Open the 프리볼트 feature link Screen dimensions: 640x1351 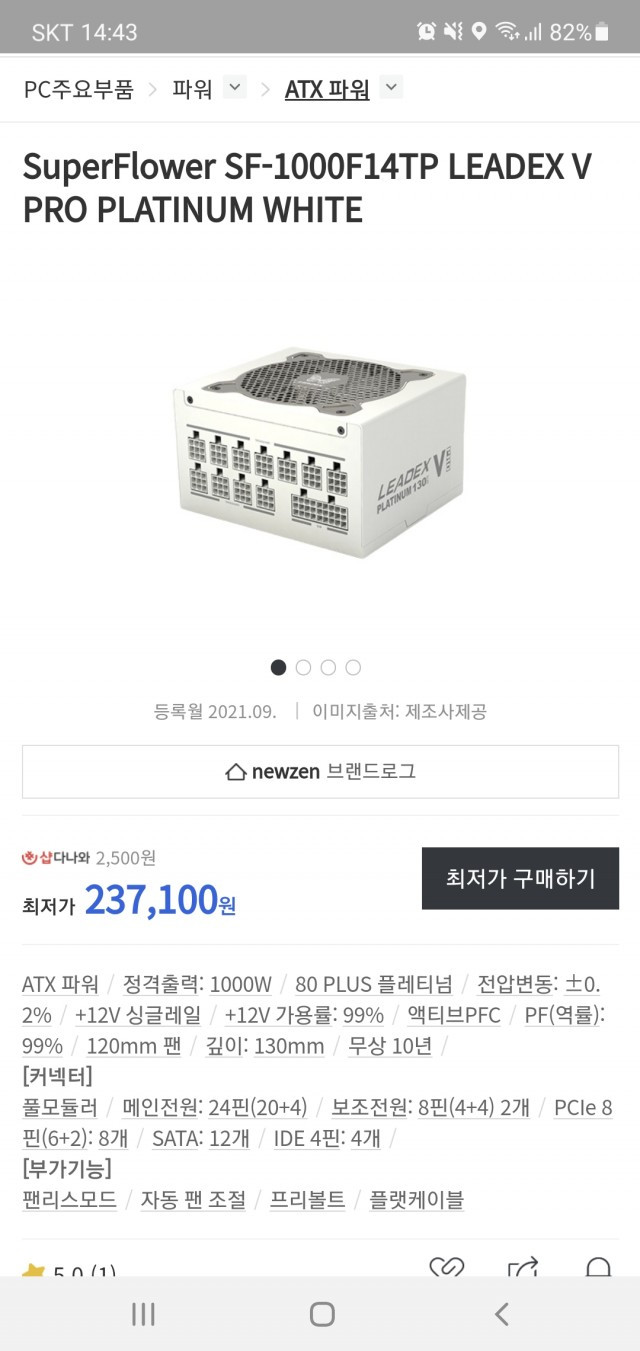point(307,1199)
